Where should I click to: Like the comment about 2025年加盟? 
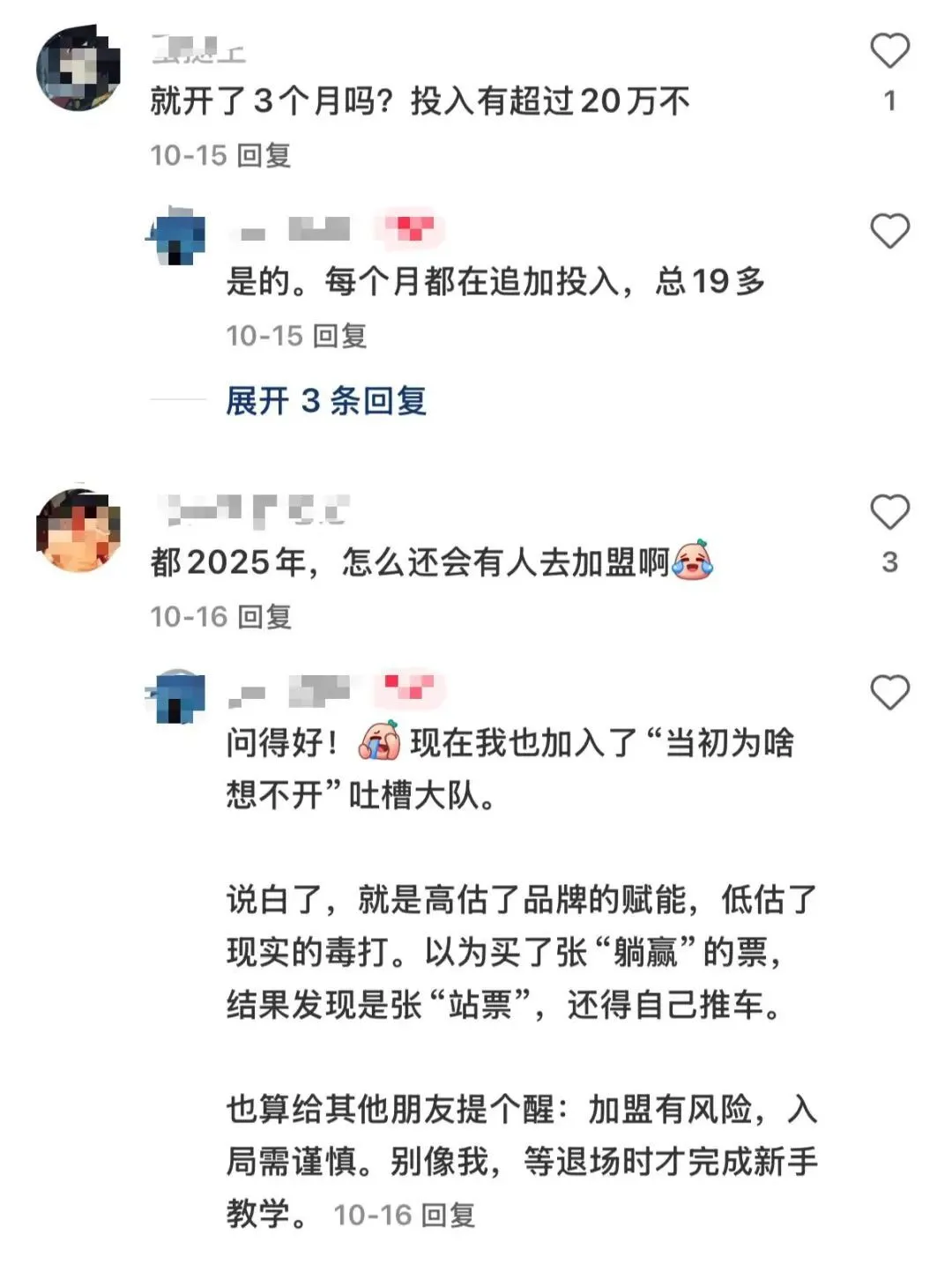click(889, 512)
